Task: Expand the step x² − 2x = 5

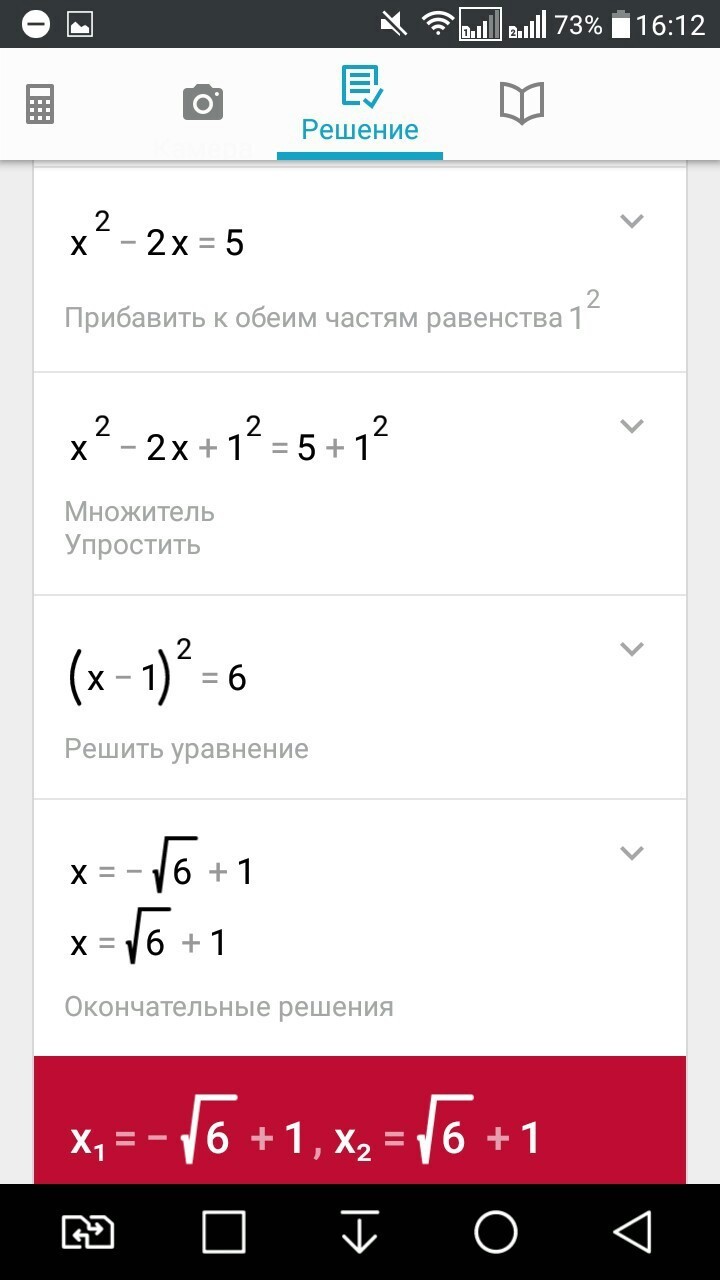Action: click(631, 222)
